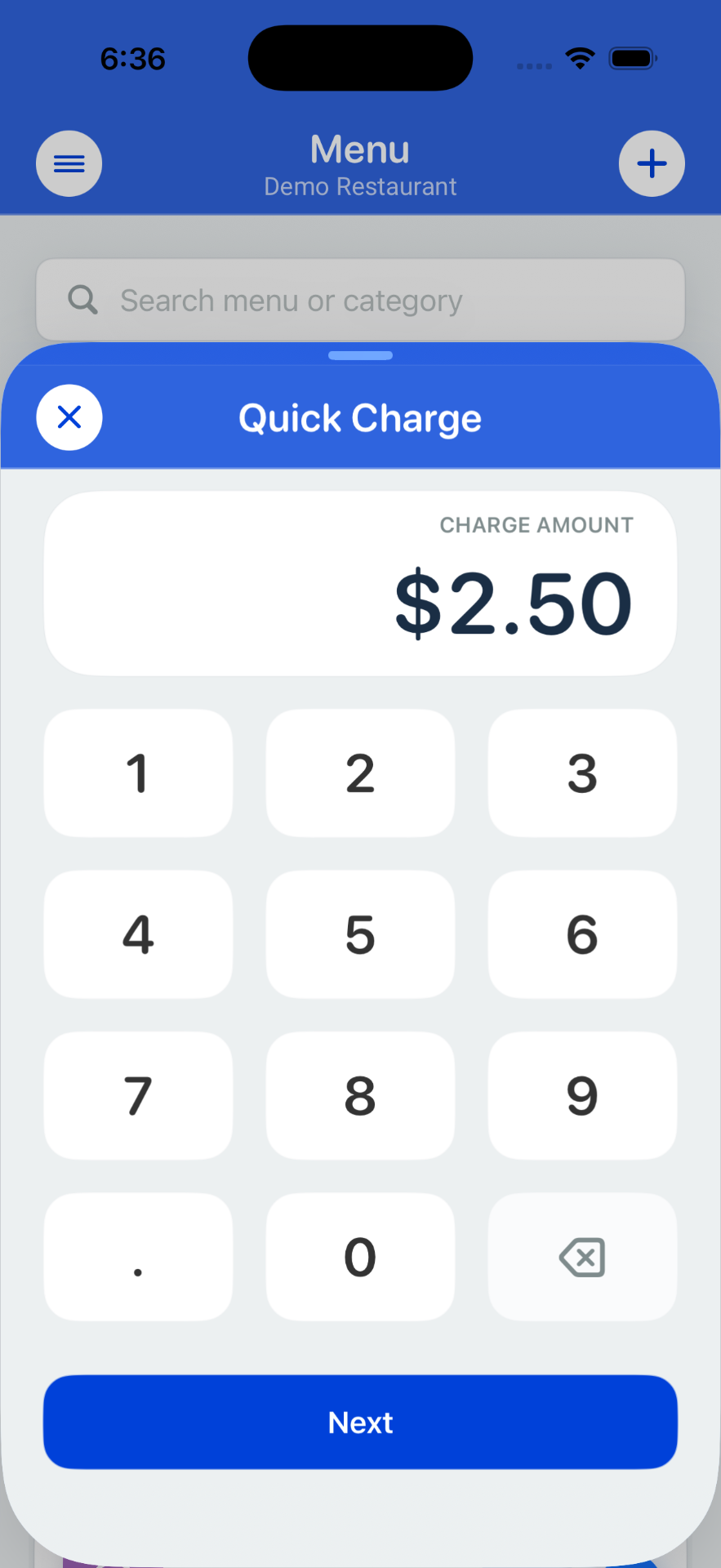The height and width of the screenshot is (1568, 721).
Task: Tap the number 8 key
Action: pos(360,1095)
